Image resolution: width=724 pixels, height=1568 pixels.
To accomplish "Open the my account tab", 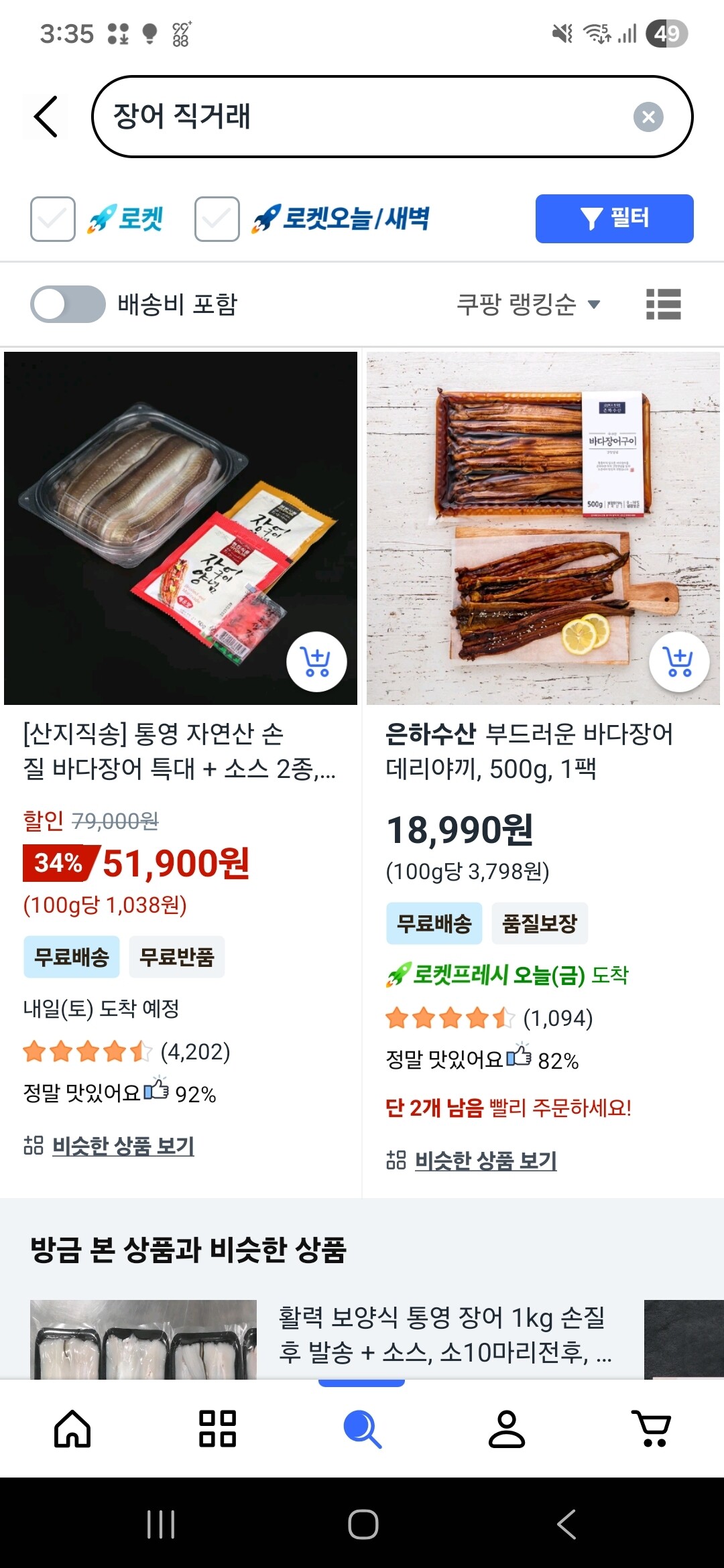I will tap(507, 1429).
